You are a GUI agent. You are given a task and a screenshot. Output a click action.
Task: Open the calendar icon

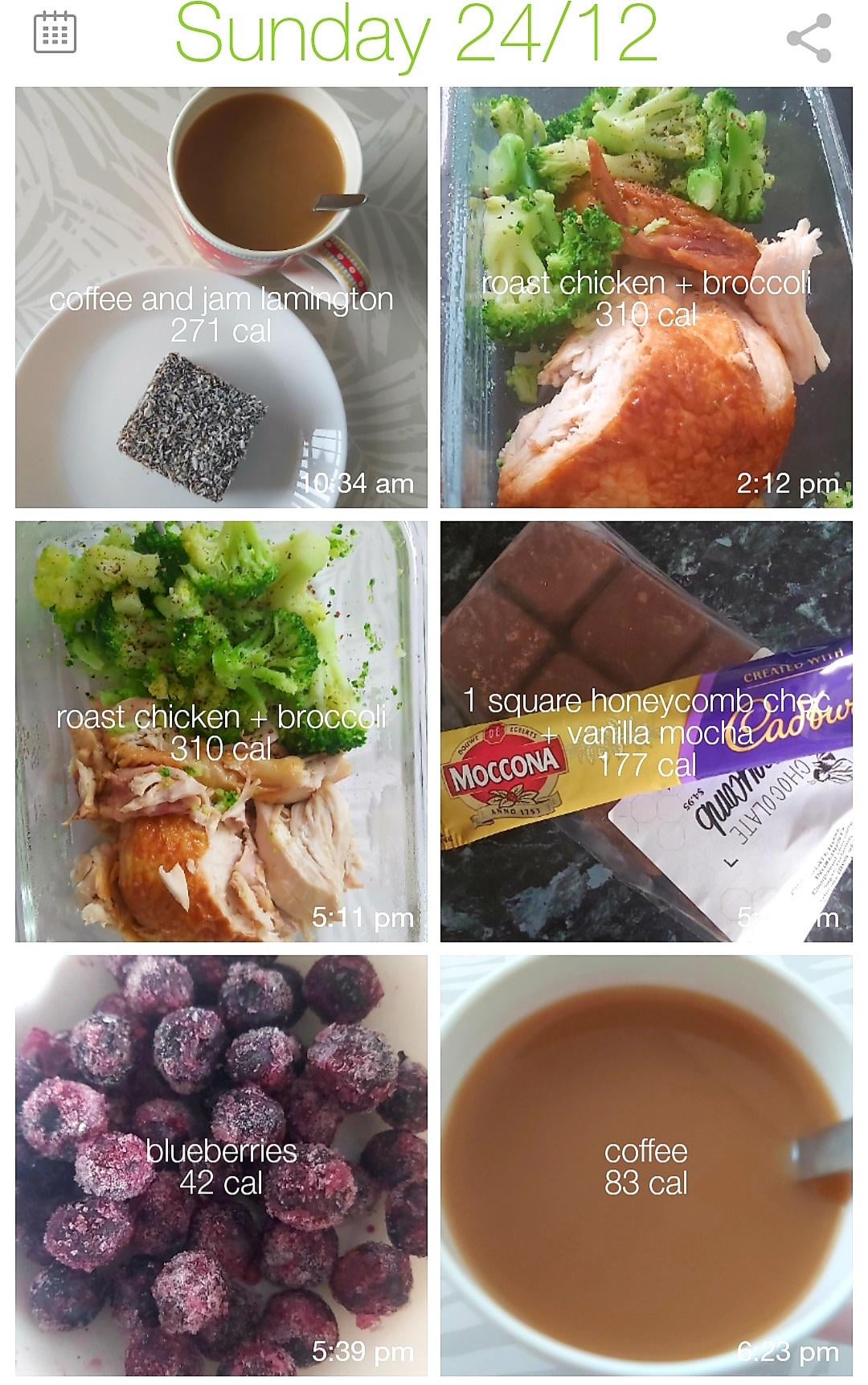[x=55, y=33]
